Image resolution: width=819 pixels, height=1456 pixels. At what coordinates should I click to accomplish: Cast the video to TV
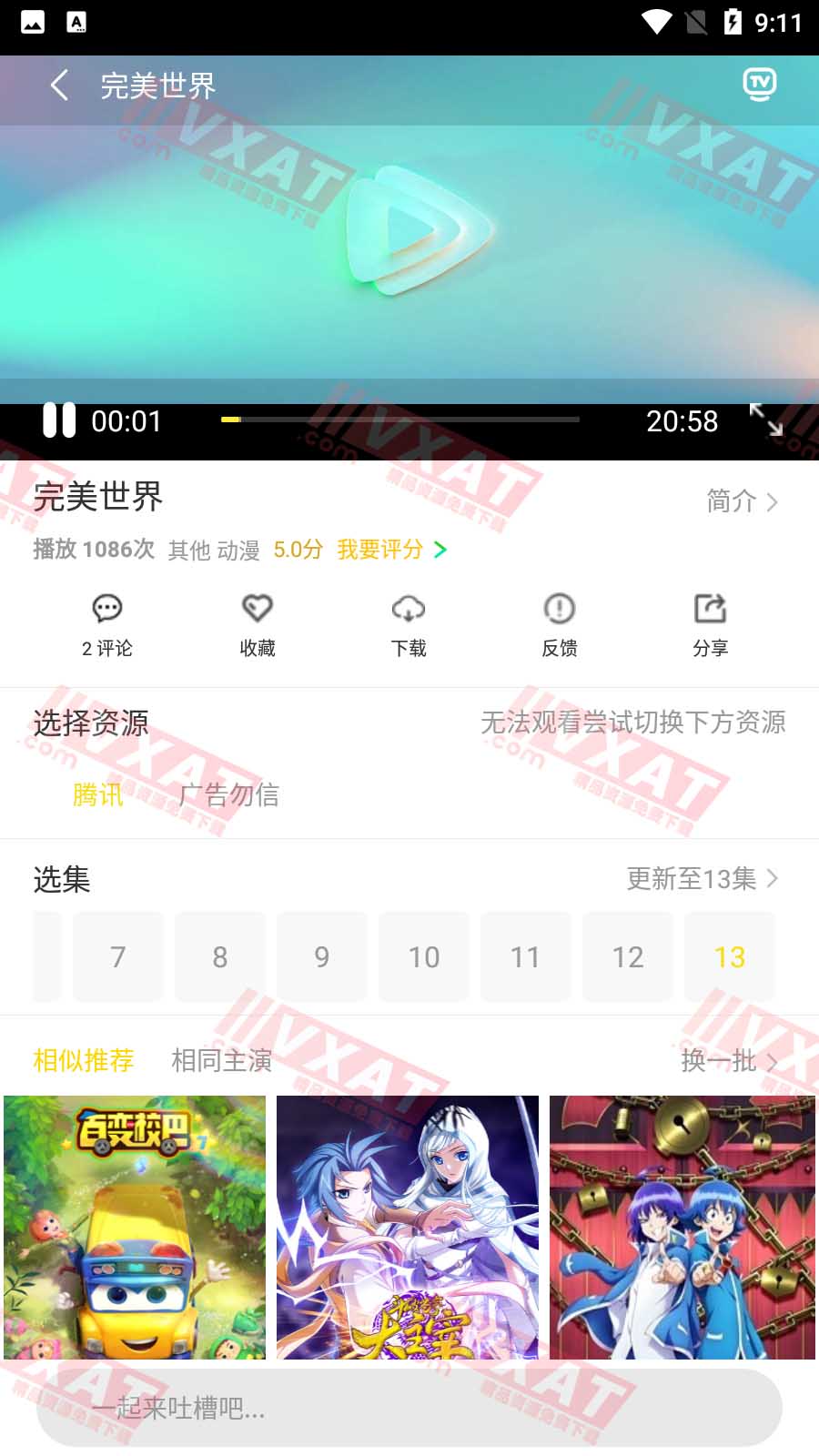pyautogui.click(x=759, y=84)
